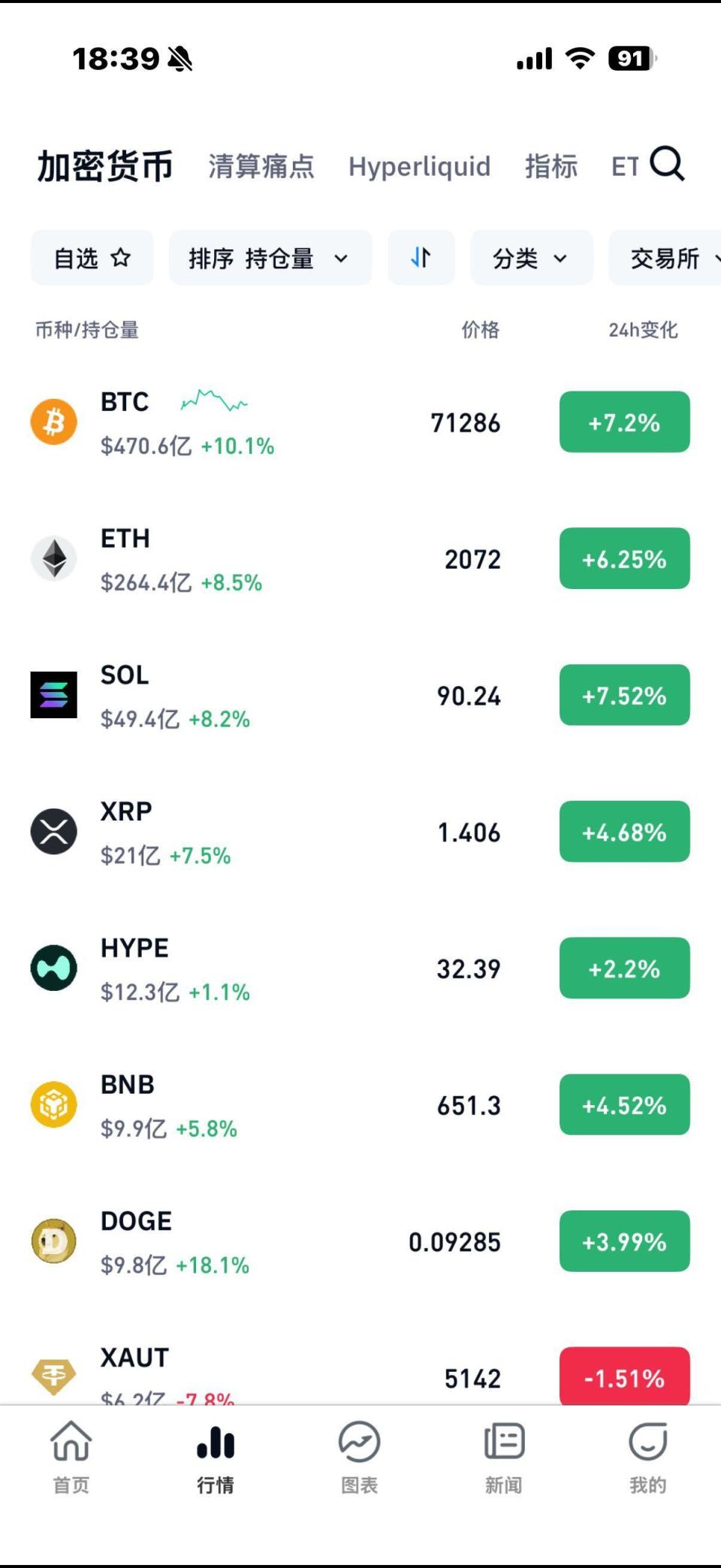
Task: Open the BTC coin row
Action: [x=300, y=422]
